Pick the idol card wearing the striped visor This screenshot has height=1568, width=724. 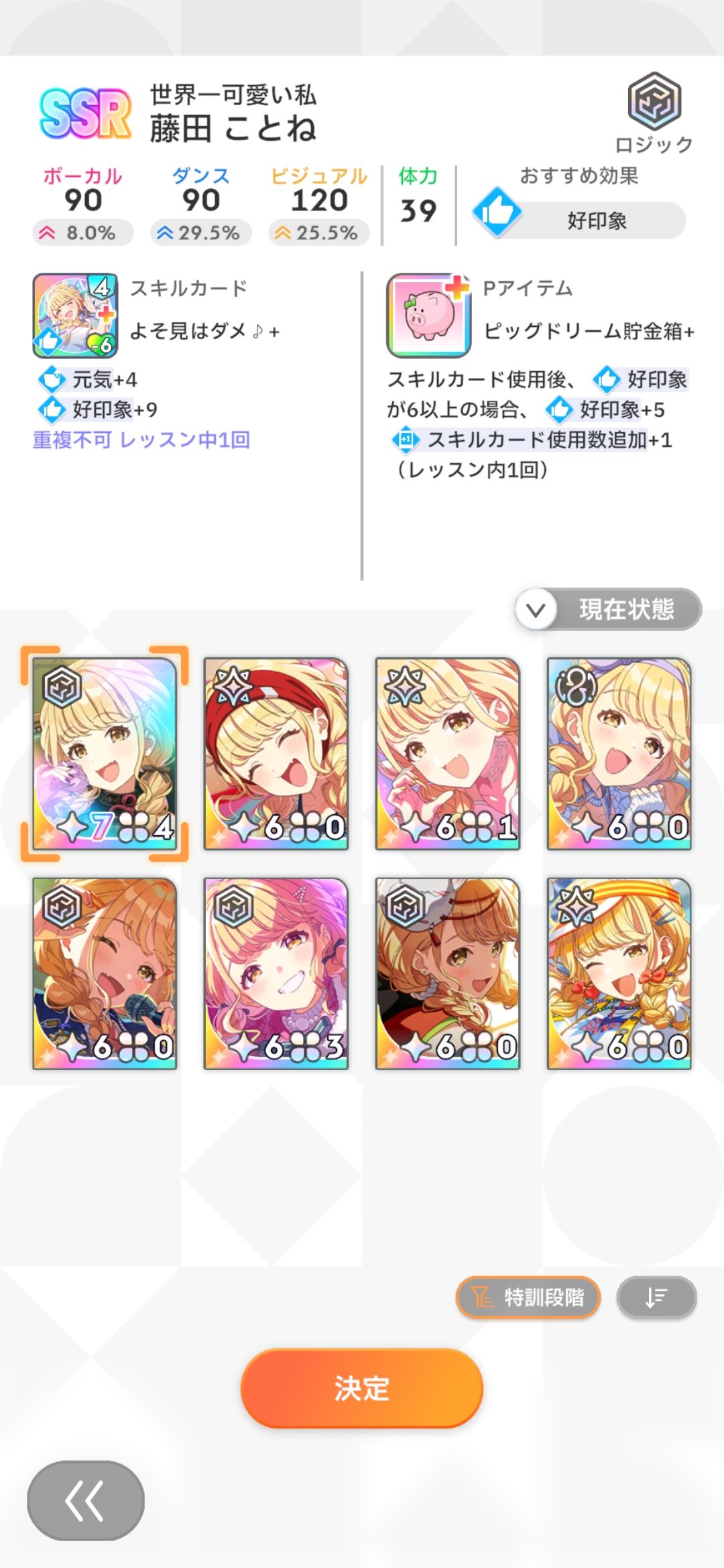pyautogui.click(x=619, y=973)
